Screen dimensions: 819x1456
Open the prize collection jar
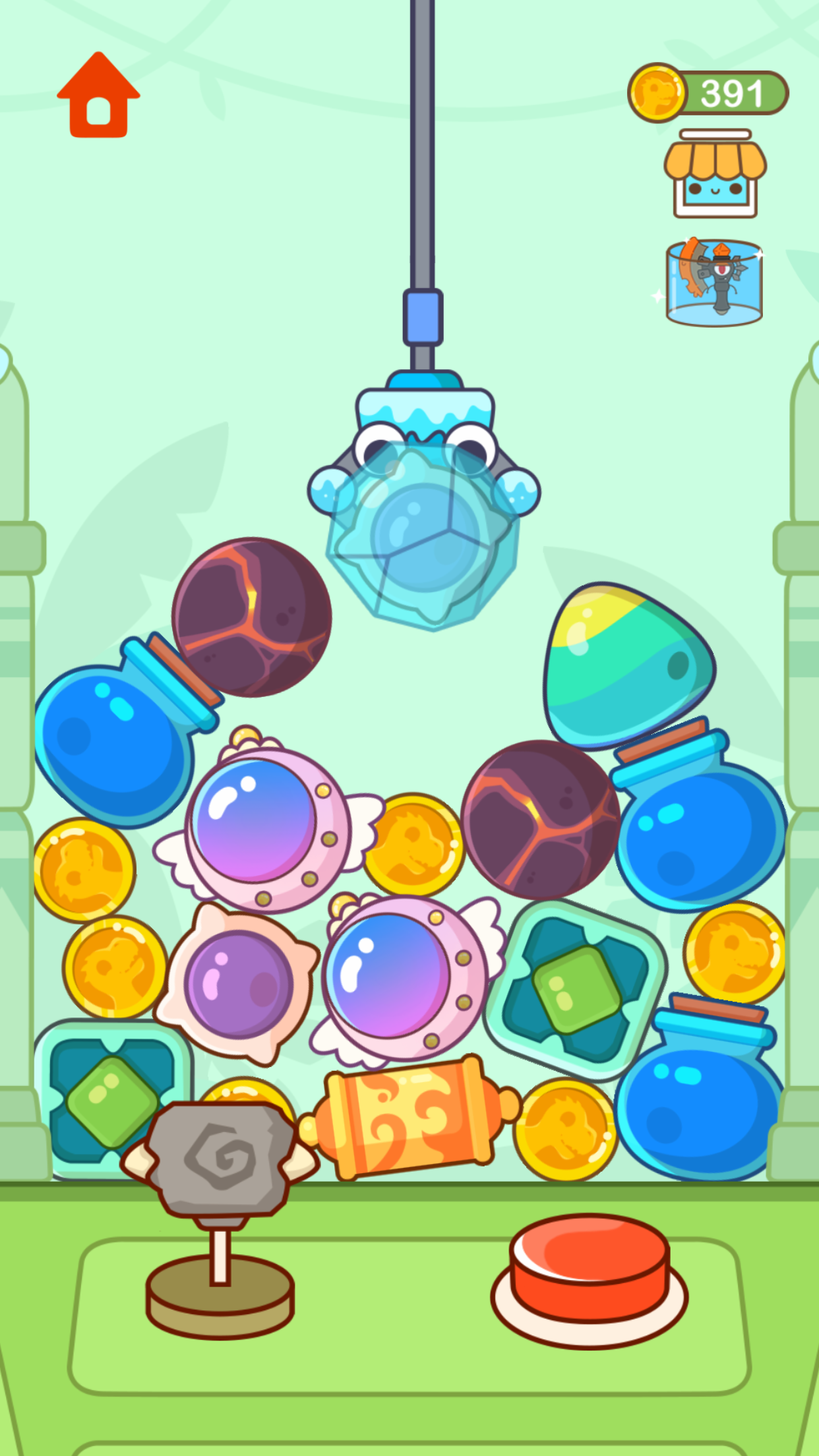[x=714, y=283]
